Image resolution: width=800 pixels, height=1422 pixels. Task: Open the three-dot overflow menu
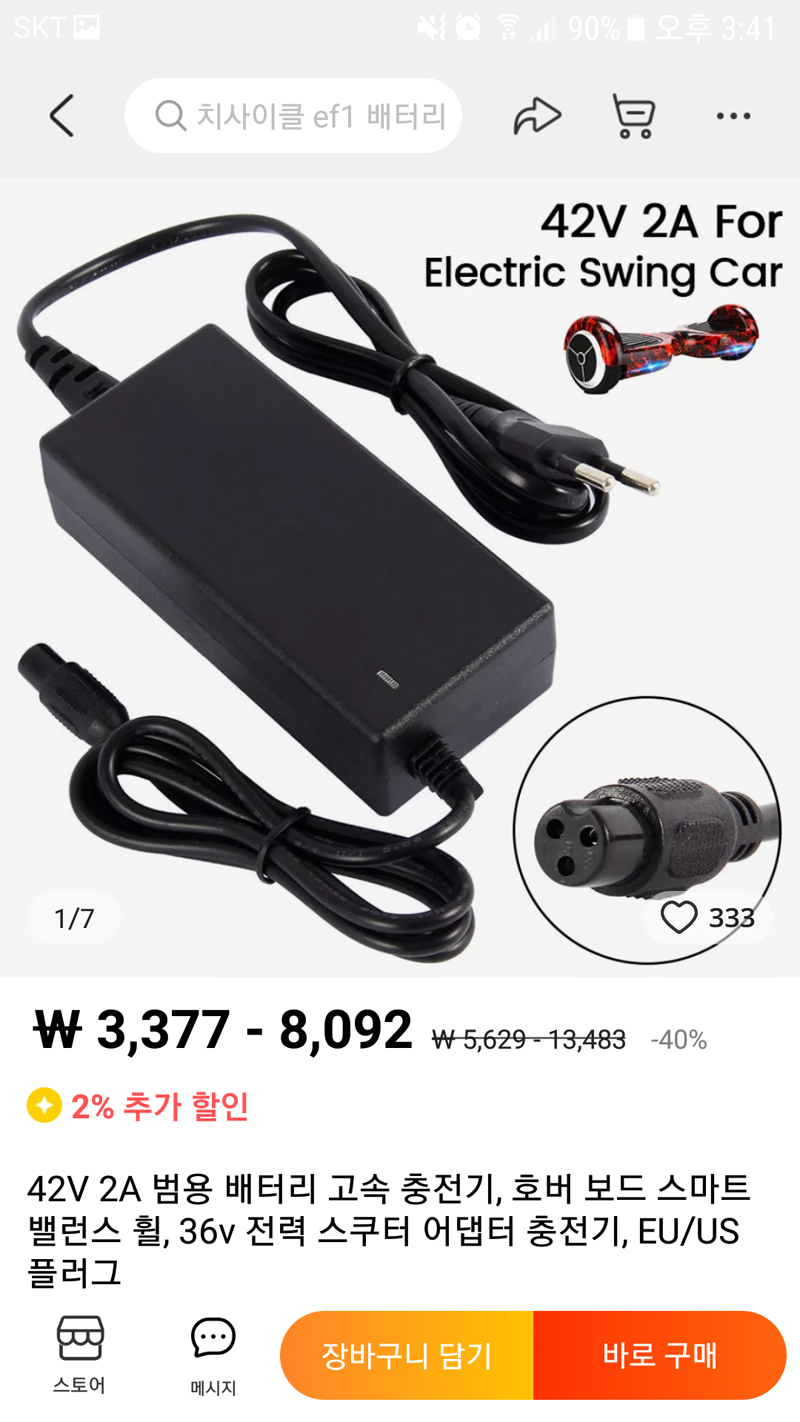click(733, 117)
